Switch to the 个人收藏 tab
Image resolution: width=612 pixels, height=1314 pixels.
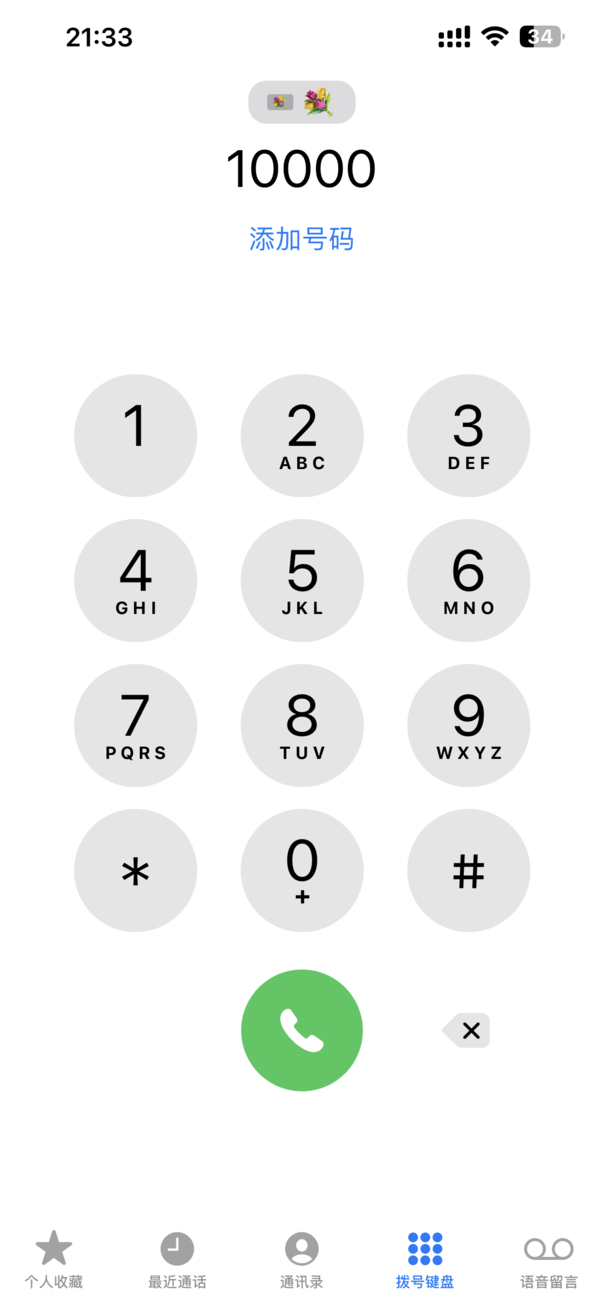[54, 1260]
